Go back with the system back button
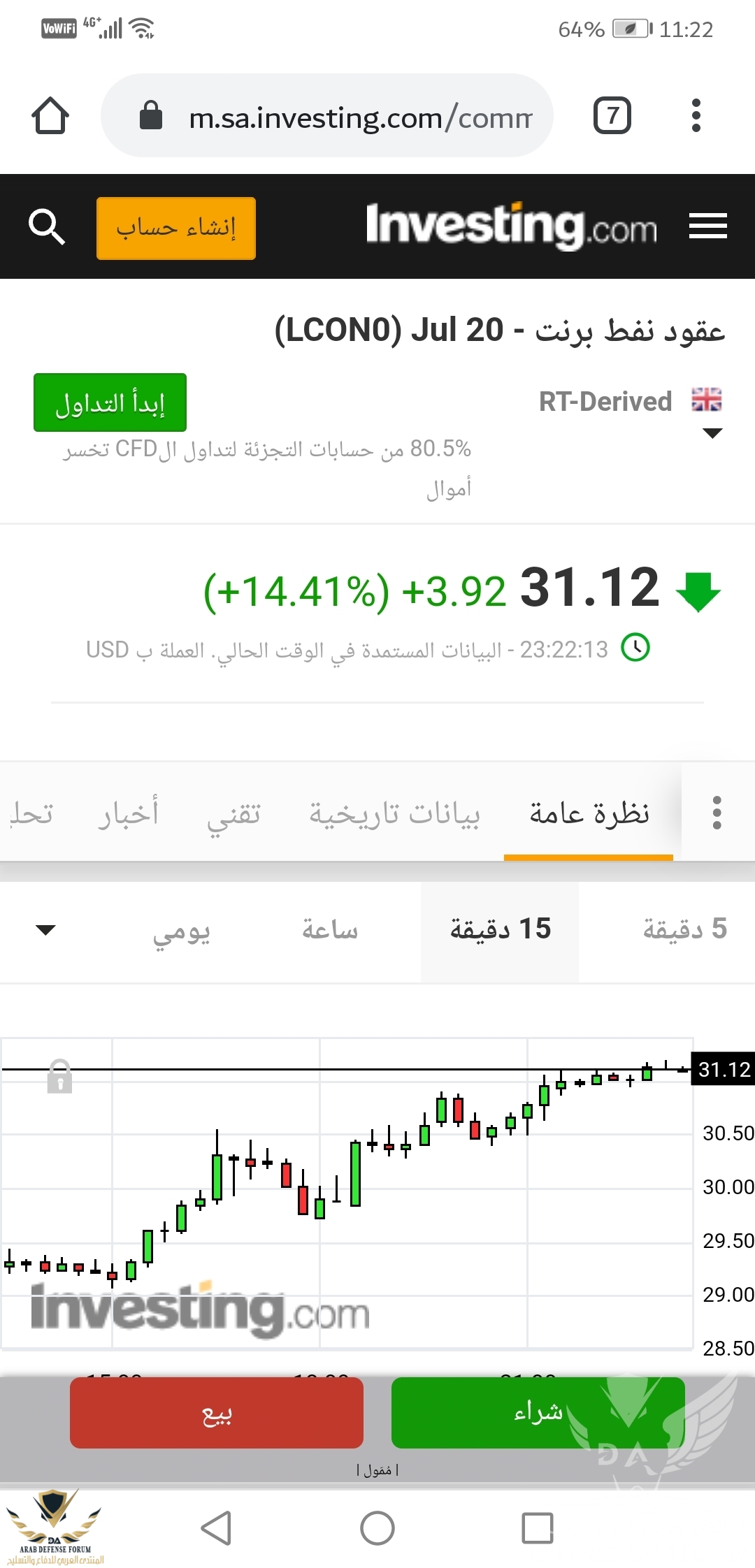 coord(216,1527)
